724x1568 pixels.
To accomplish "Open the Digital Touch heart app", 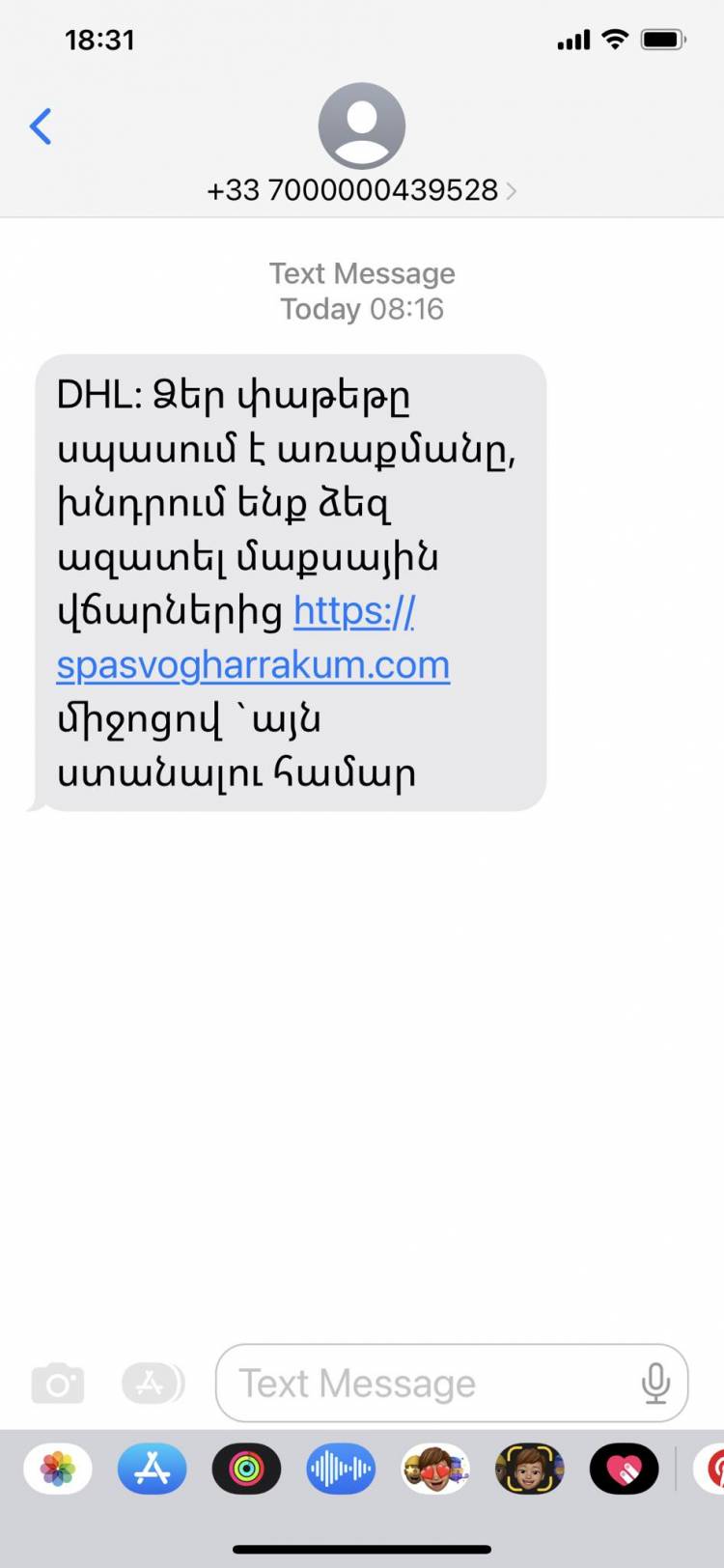I will coord(624,1470).
